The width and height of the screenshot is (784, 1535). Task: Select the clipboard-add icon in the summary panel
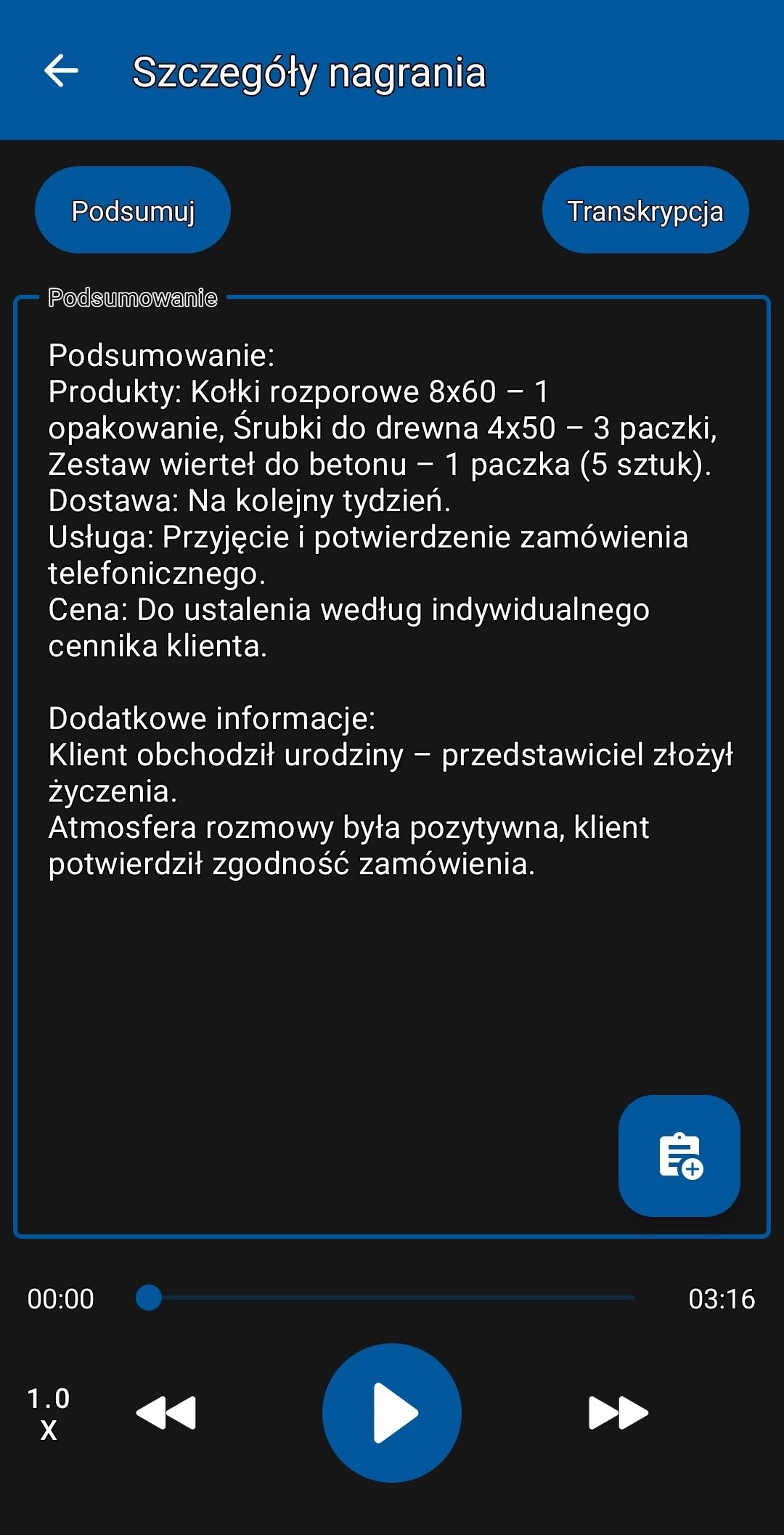pyautogui.click(x=679, y=1156)
